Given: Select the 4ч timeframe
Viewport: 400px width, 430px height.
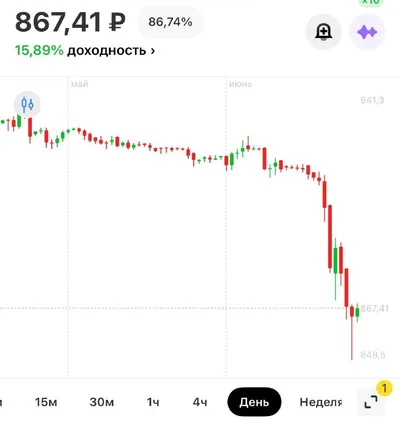Looking at the screenshot, I should 200,402.
